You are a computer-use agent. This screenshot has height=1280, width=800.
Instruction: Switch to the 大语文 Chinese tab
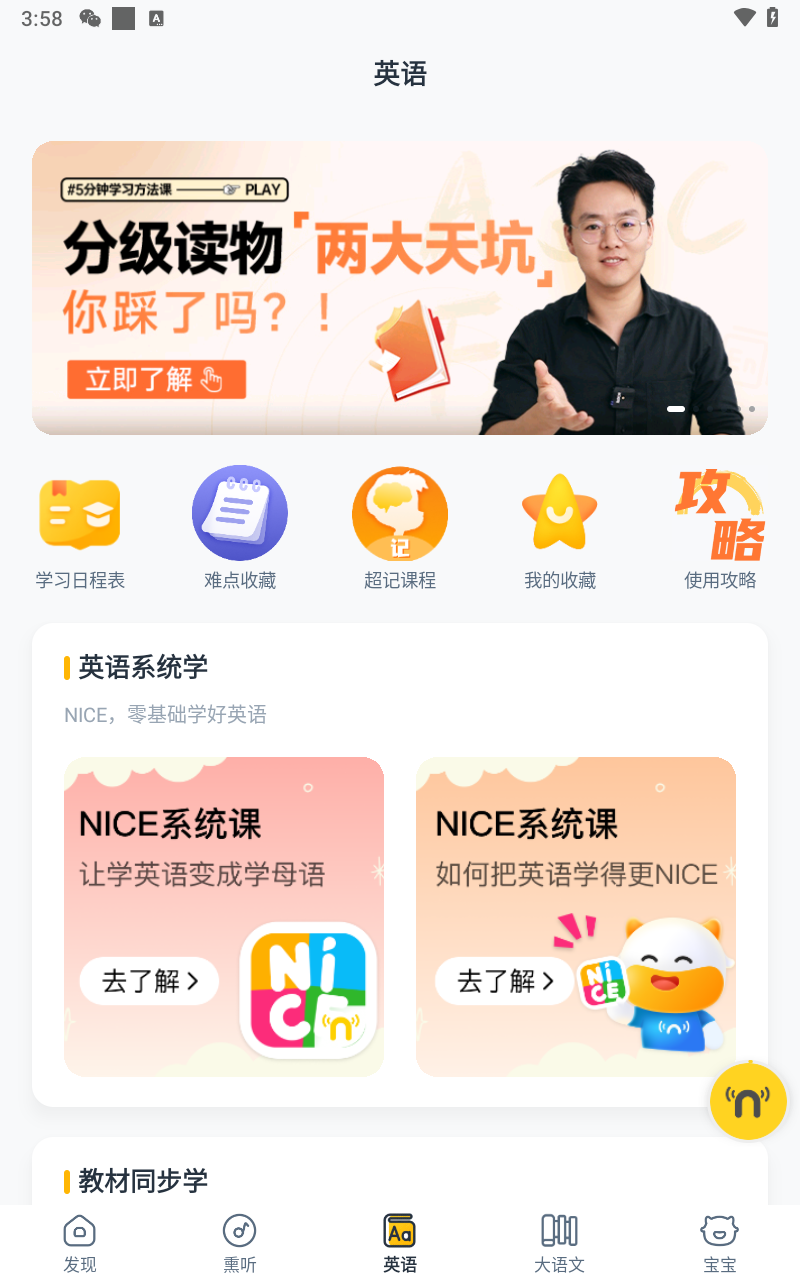559,1240
